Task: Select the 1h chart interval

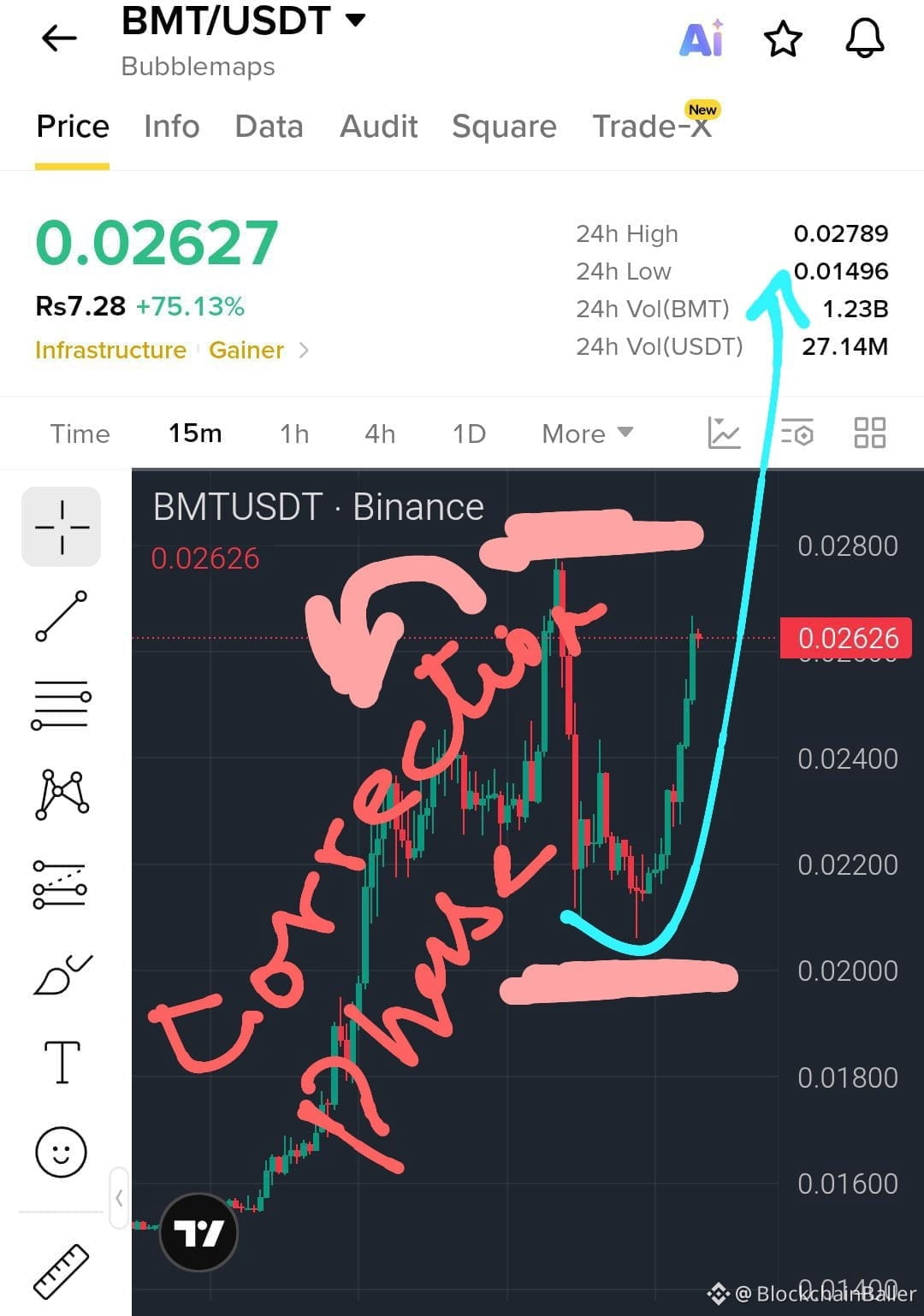Action: 294,434
